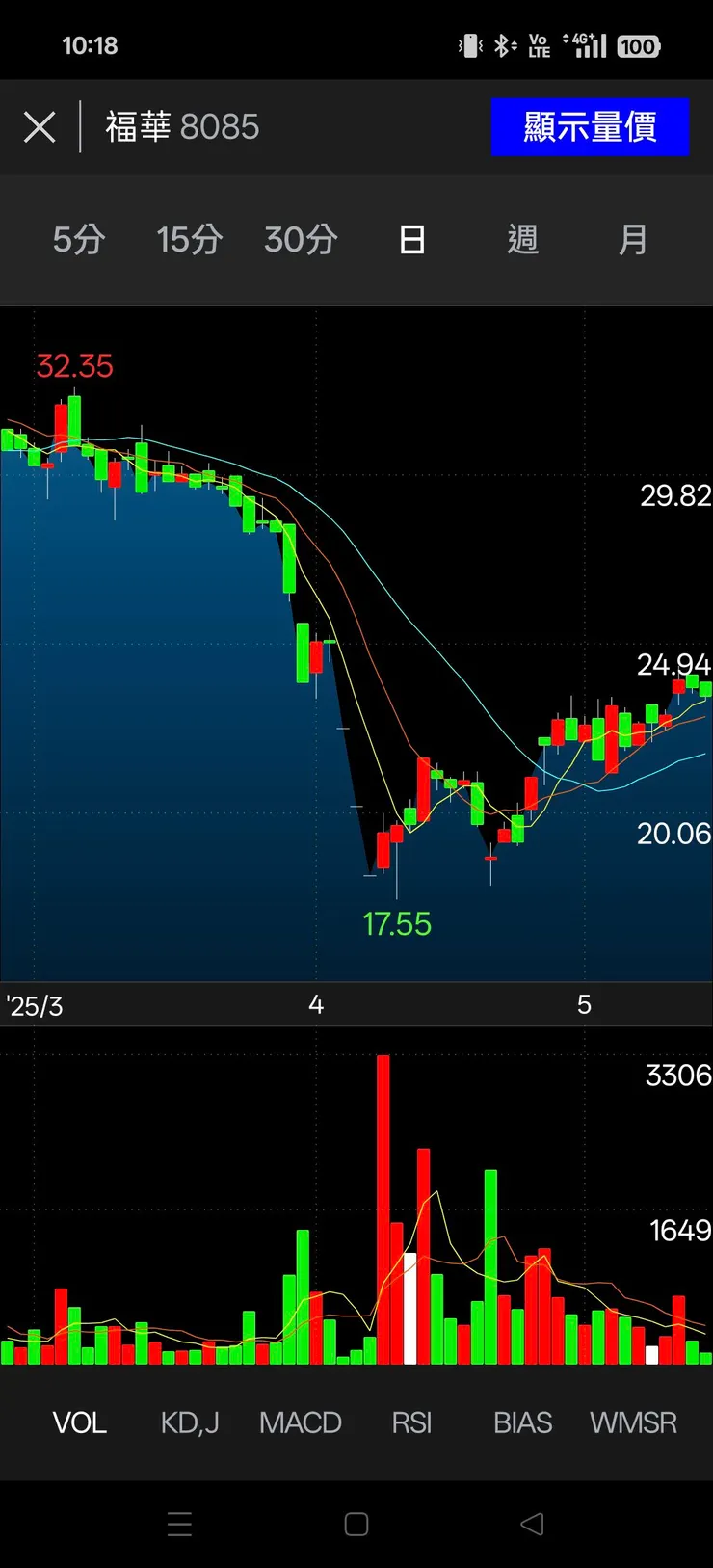Screen dimensions: 713x1568
Task: Select the 日 daily chart
Action: click(411, 239)
